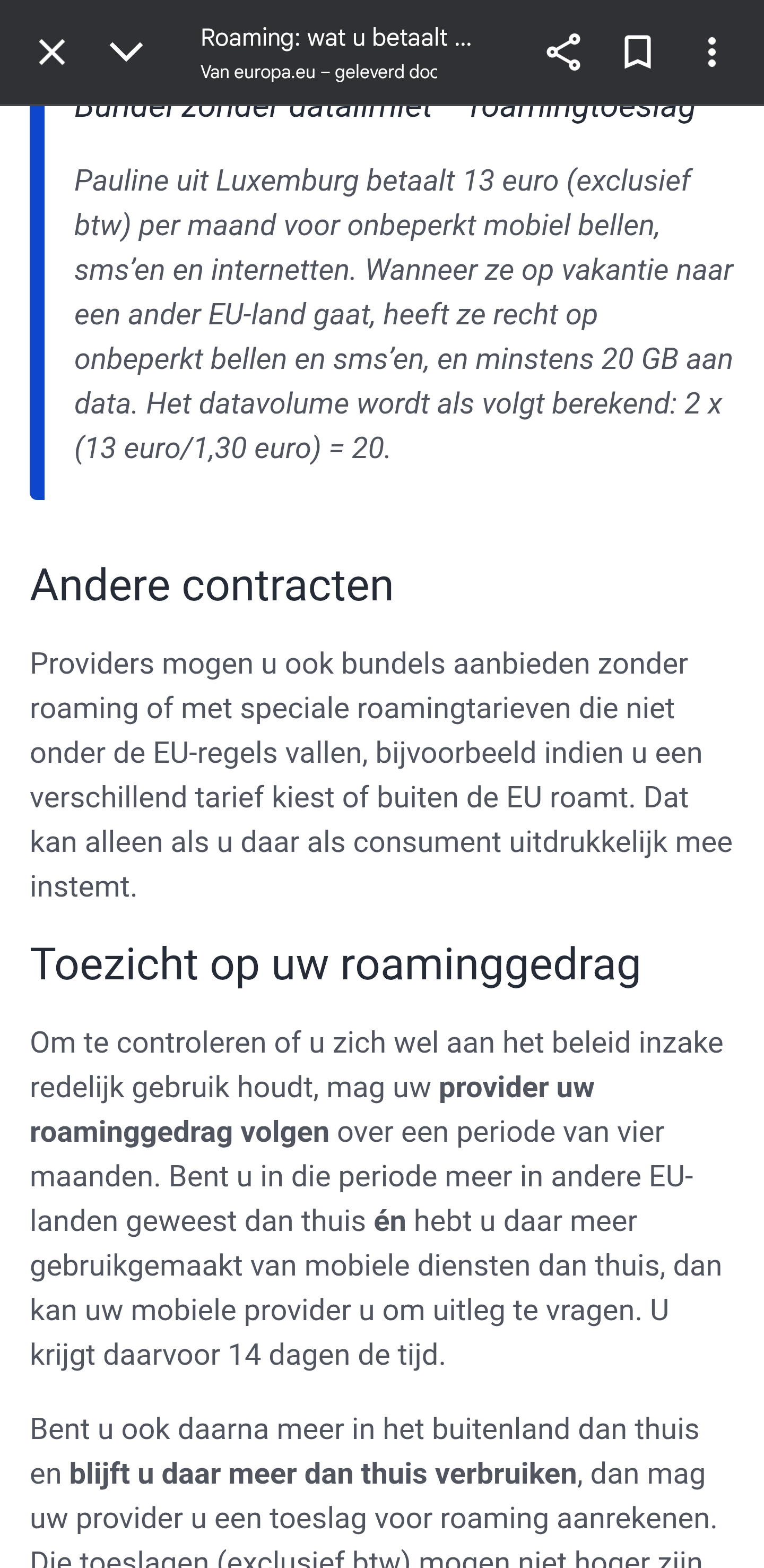Open the three-dot overflow menu
764x1568 pixels.
click(711, 53)
